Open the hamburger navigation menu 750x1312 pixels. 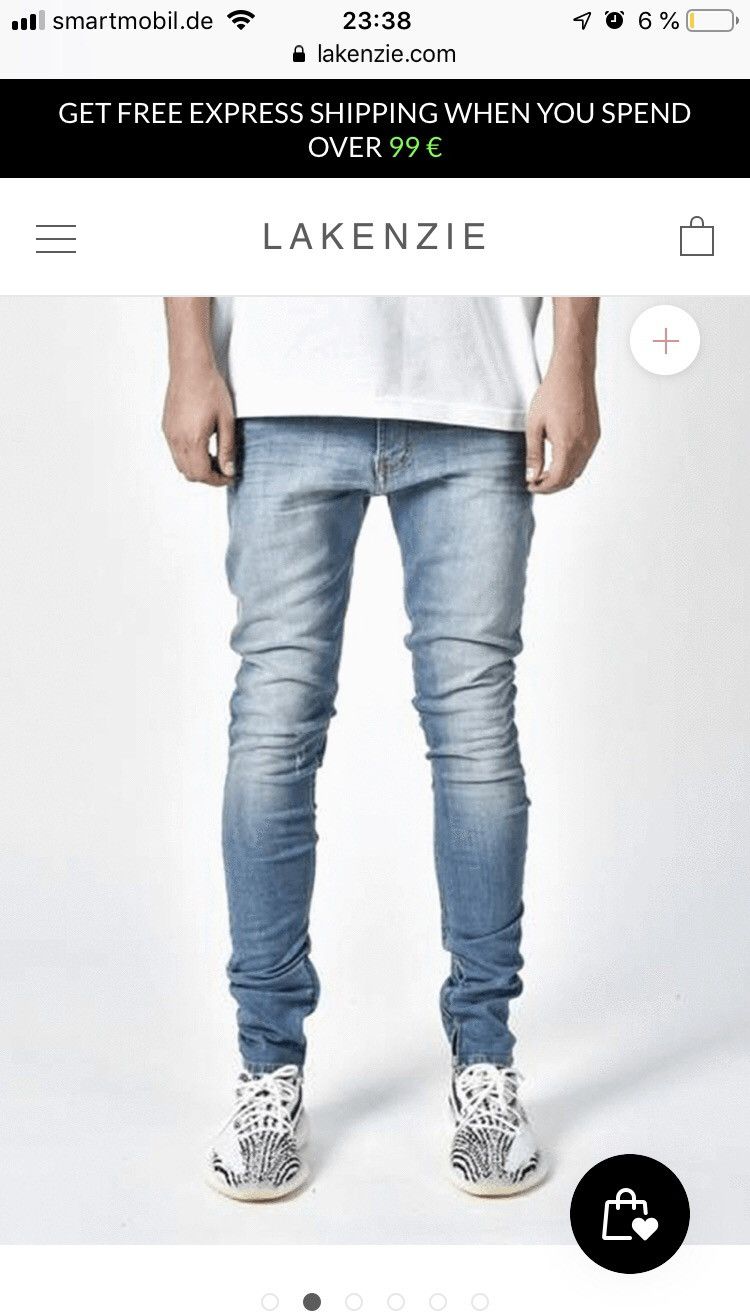(56, 238)
